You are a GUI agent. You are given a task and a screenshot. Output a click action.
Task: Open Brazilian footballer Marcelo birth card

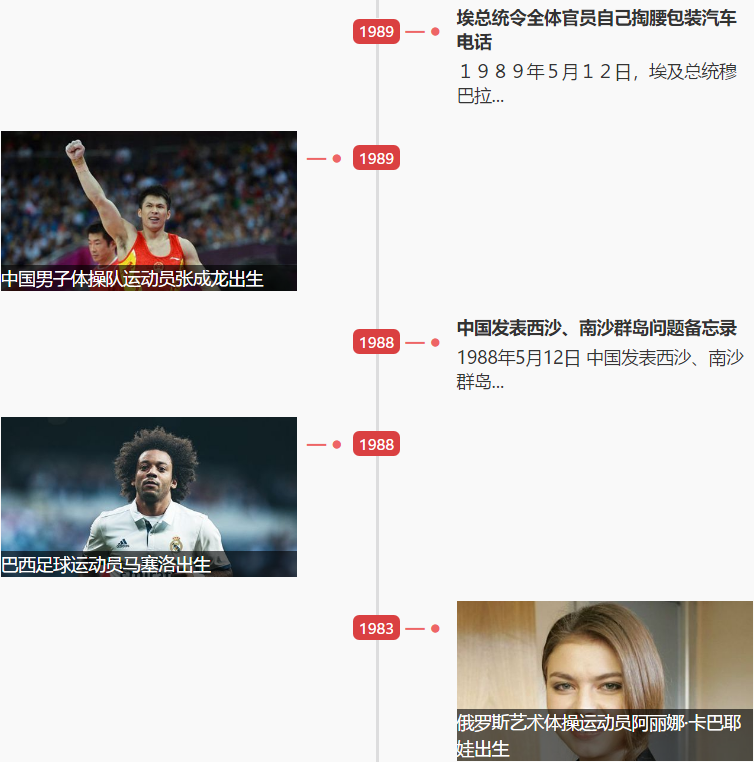[149, 497]
